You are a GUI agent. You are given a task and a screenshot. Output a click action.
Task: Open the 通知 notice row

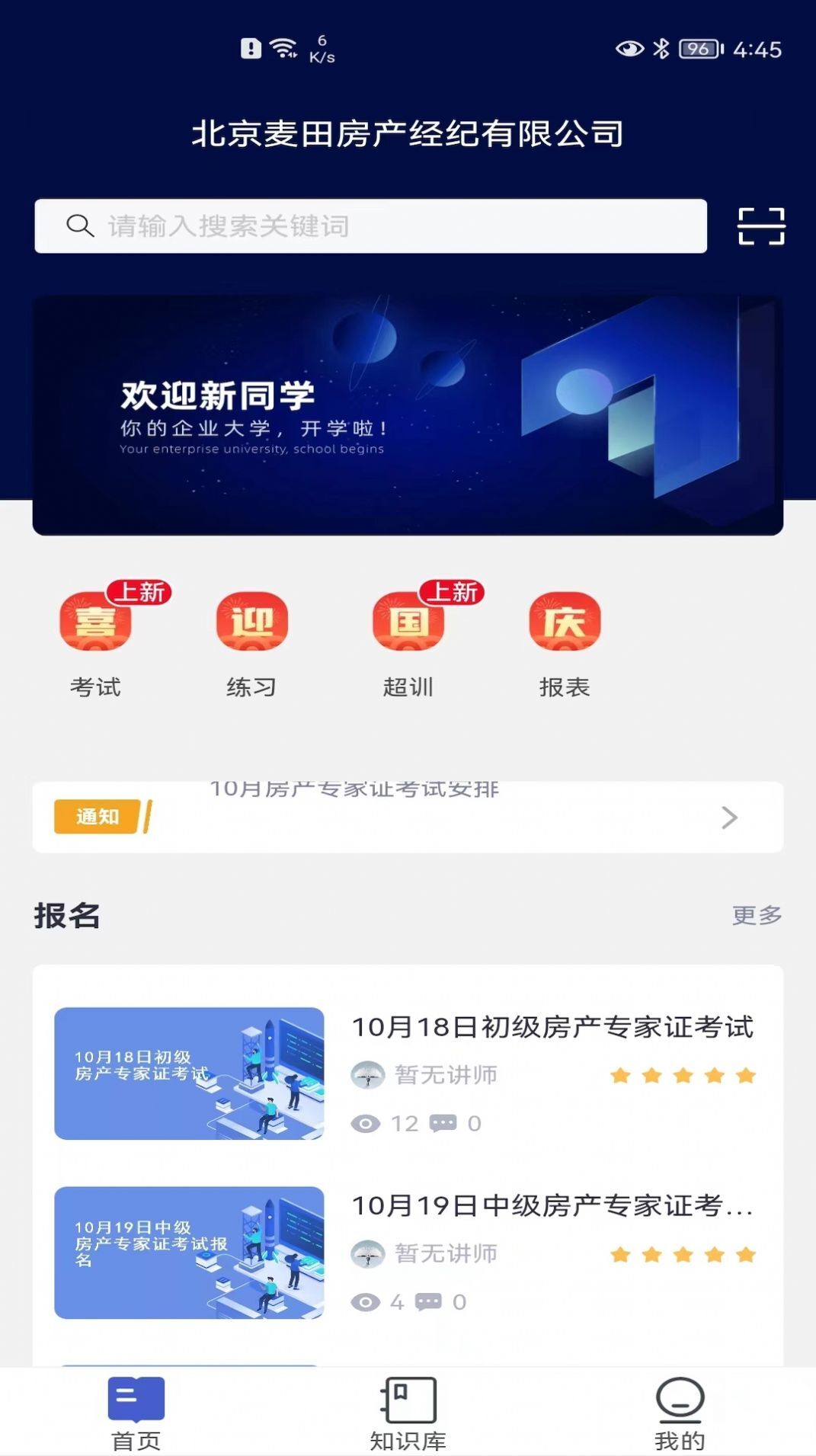point(408,817)
